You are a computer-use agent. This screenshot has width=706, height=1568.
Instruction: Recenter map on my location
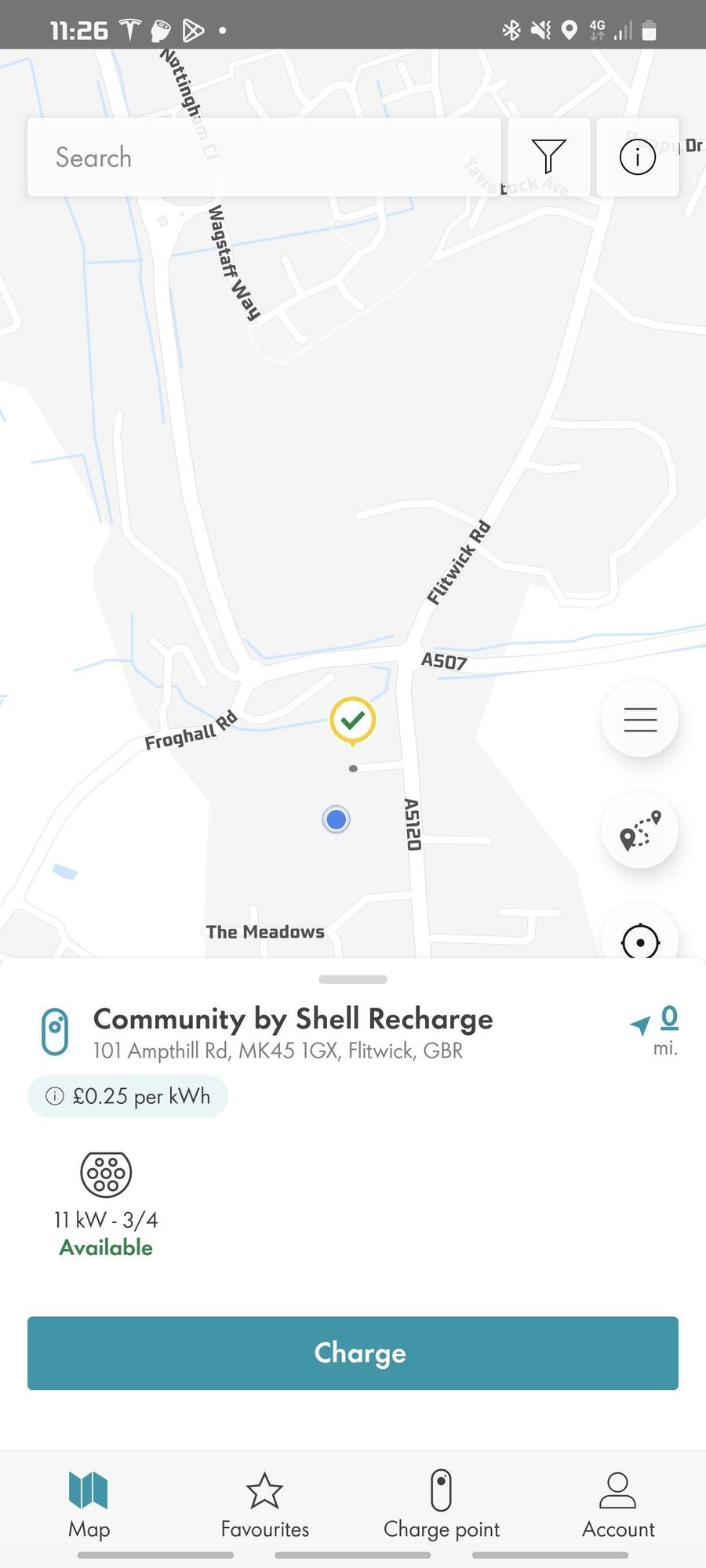[639, 939]
